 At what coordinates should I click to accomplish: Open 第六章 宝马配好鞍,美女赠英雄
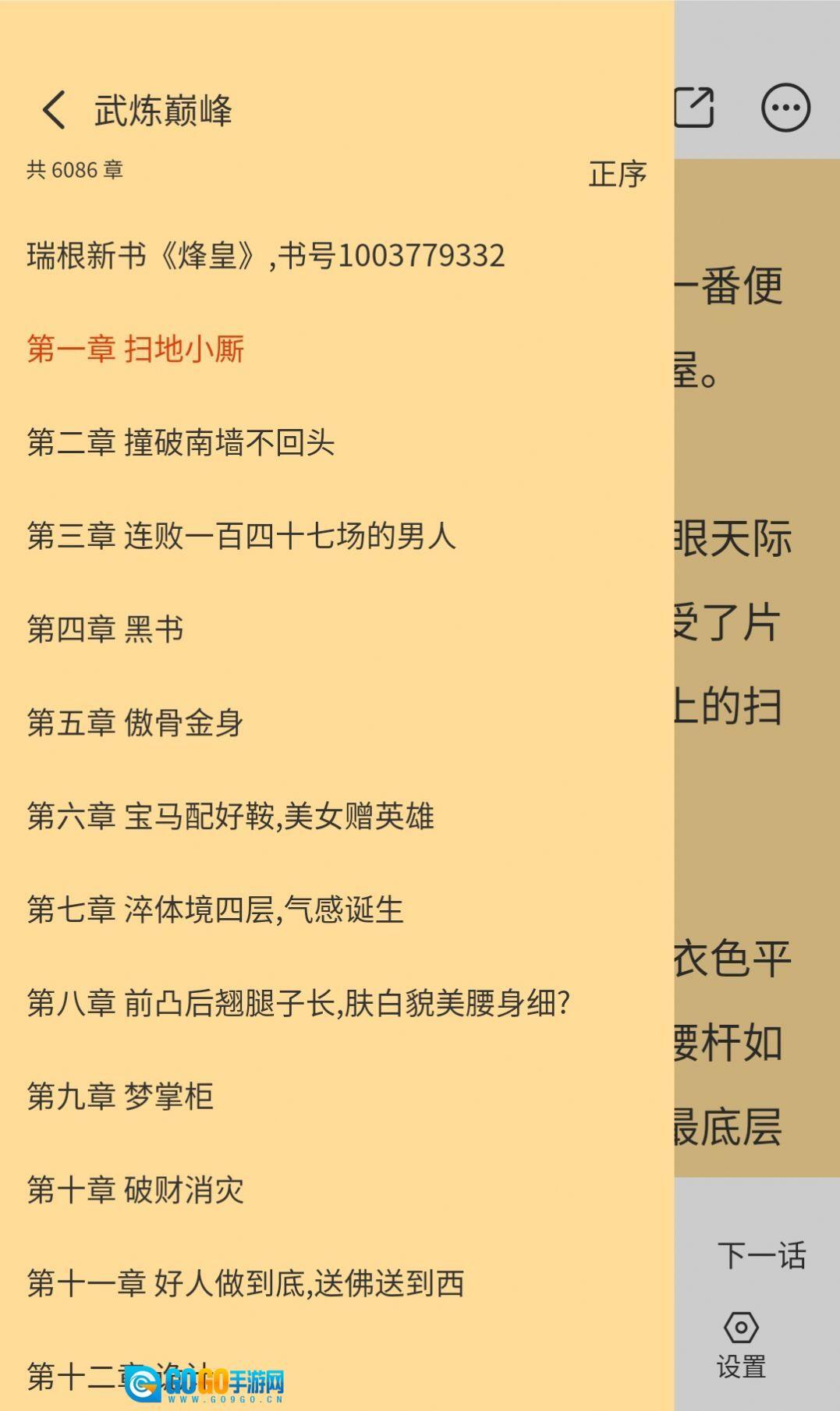(x=230, y=816)
